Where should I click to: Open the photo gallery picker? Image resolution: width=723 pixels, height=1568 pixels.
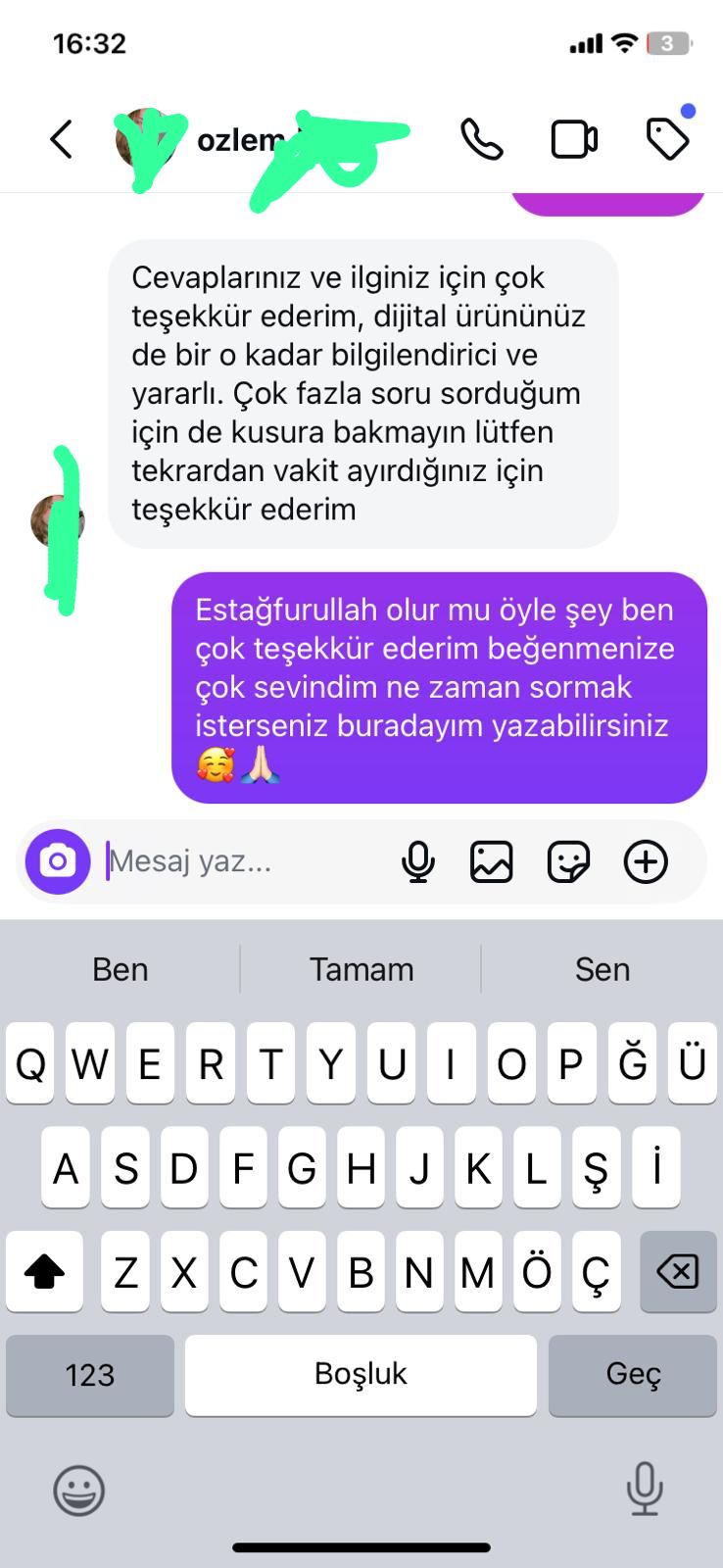tap(492, 861)
